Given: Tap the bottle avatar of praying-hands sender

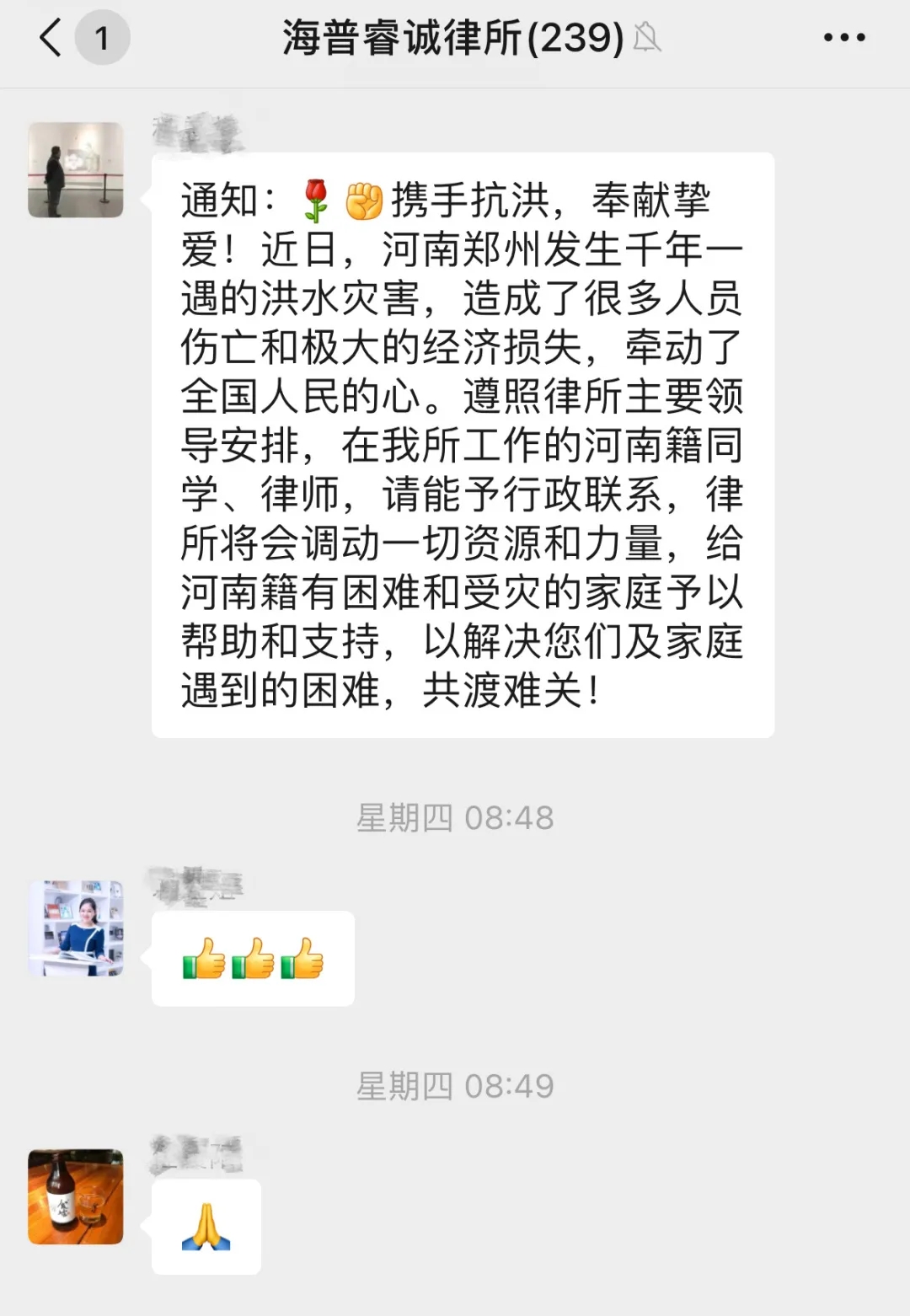Looking at the screenshot, I should 76,1196.
